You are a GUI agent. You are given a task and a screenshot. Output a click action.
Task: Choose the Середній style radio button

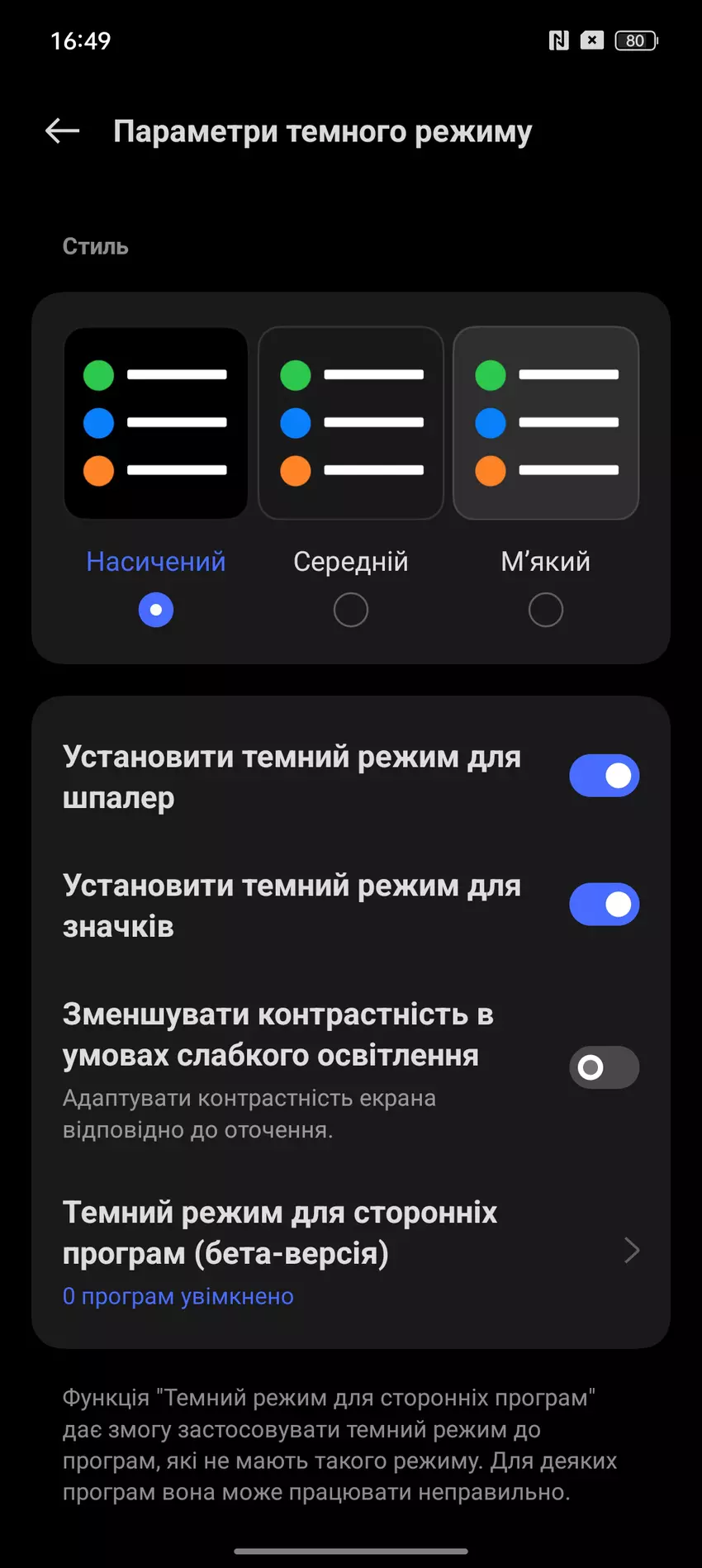click(351, 611)
